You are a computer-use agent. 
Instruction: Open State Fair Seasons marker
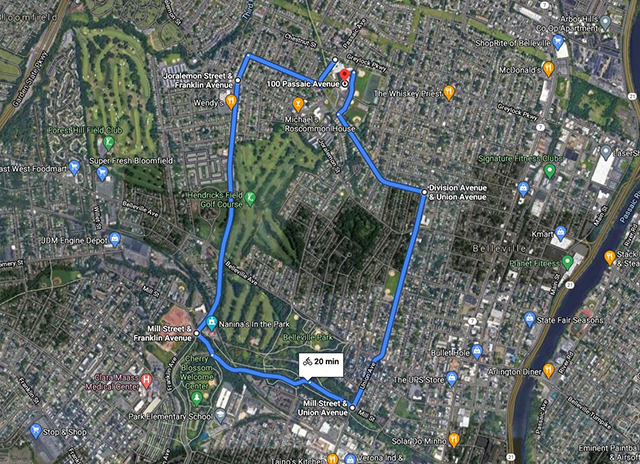[x=529, y=319]
